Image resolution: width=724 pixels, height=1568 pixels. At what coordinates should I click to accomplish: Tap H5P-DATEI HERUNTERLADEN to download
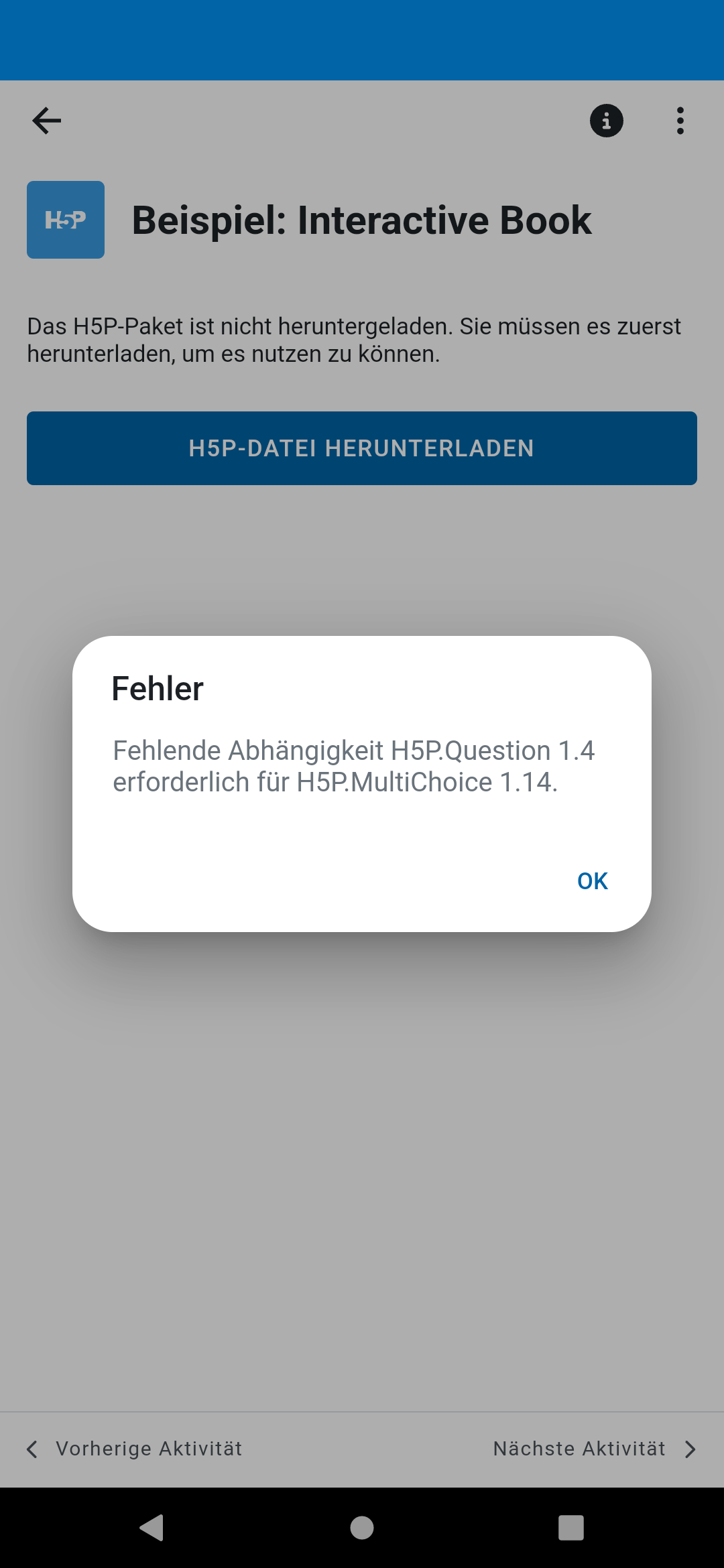coord(362,448)
